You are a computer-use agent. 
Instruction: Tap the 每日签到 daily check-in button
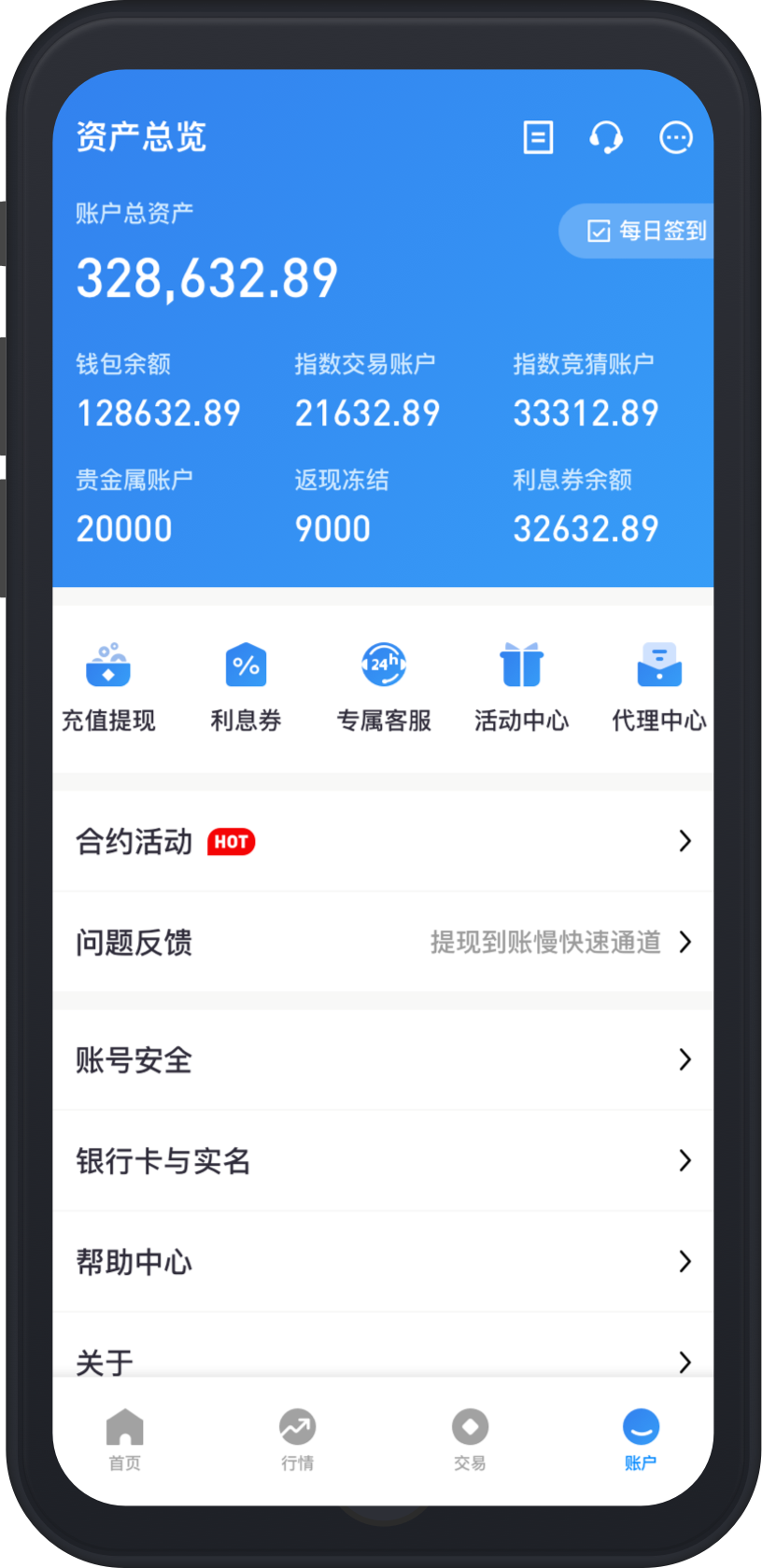coord(646,231)
